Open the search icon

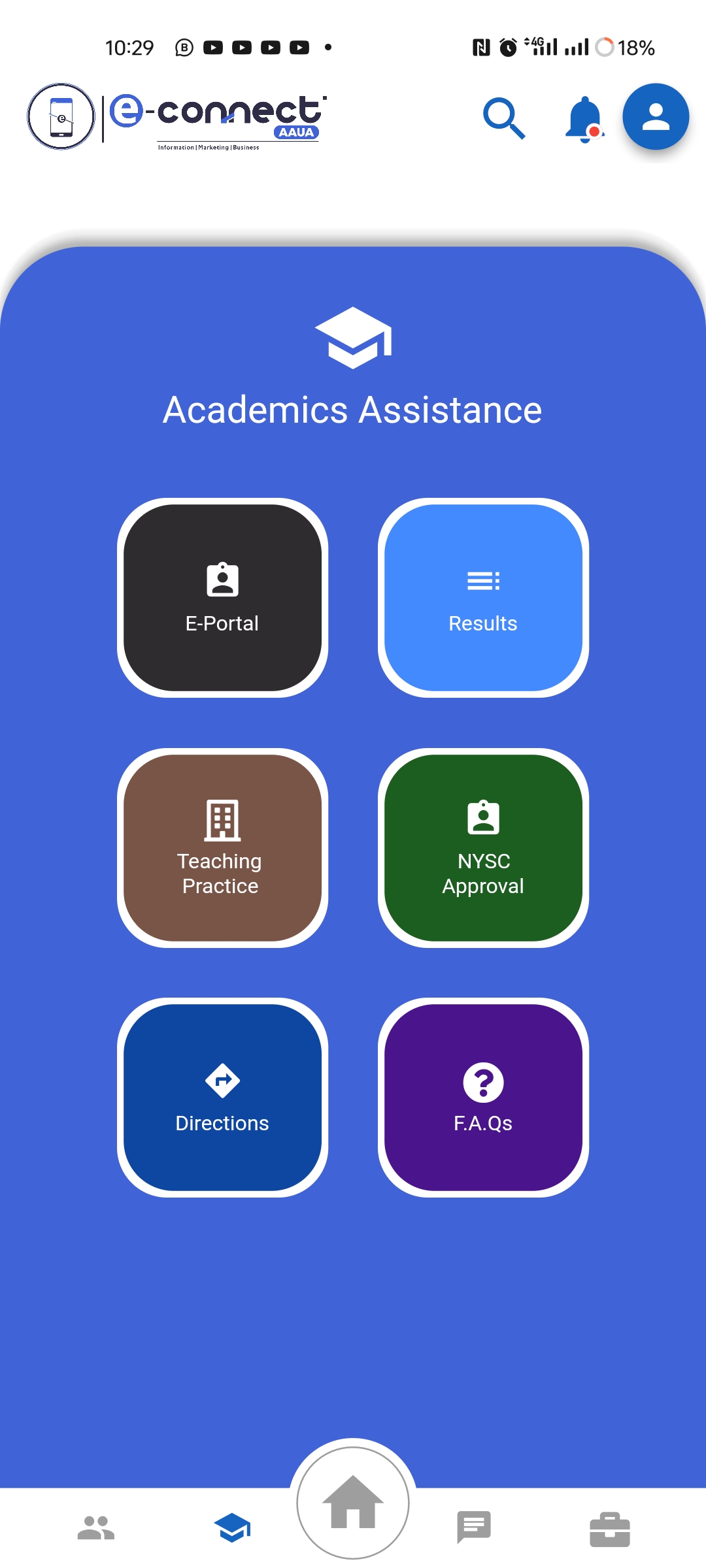tap(504, 118)
